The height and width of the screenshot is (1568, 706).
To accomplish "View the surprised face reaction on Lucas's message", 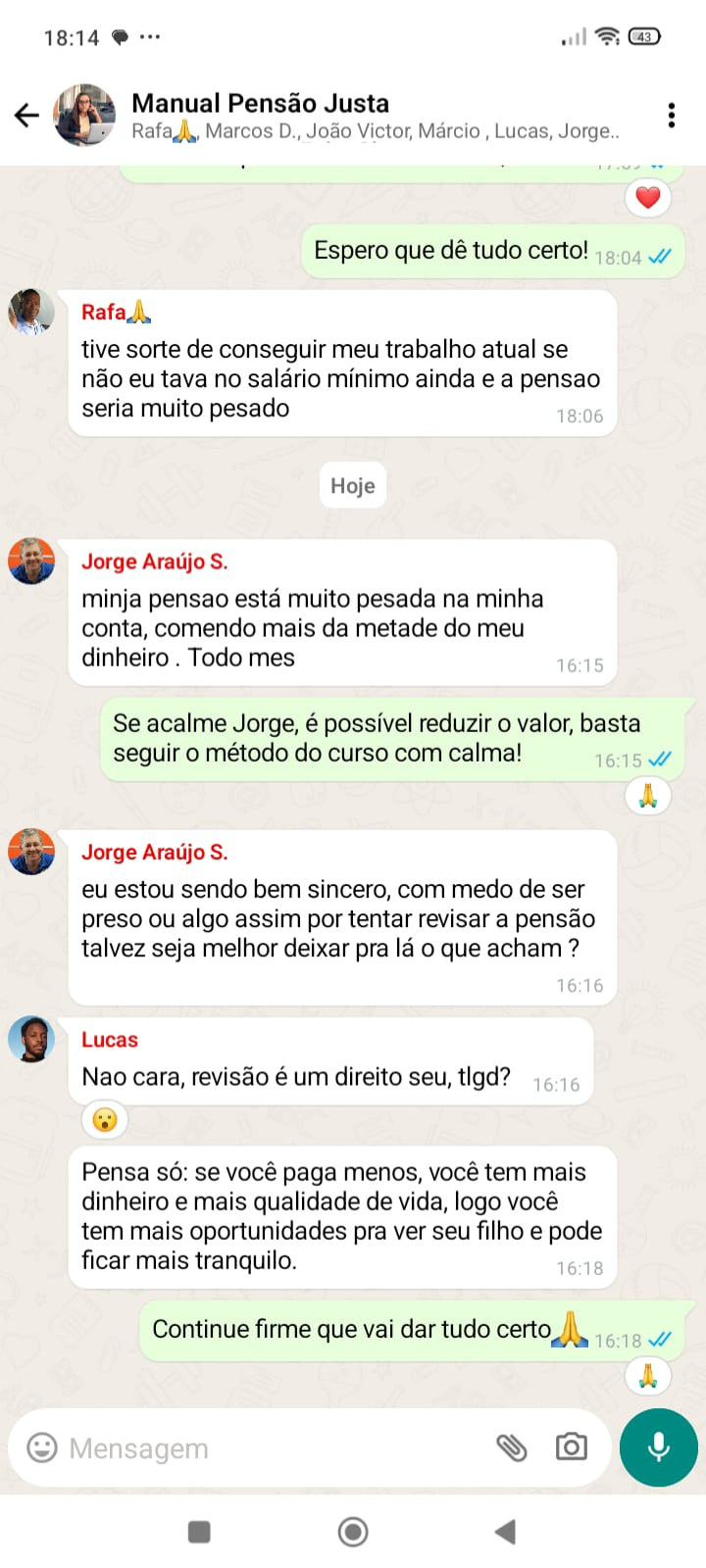I will tap(105, 1119).
